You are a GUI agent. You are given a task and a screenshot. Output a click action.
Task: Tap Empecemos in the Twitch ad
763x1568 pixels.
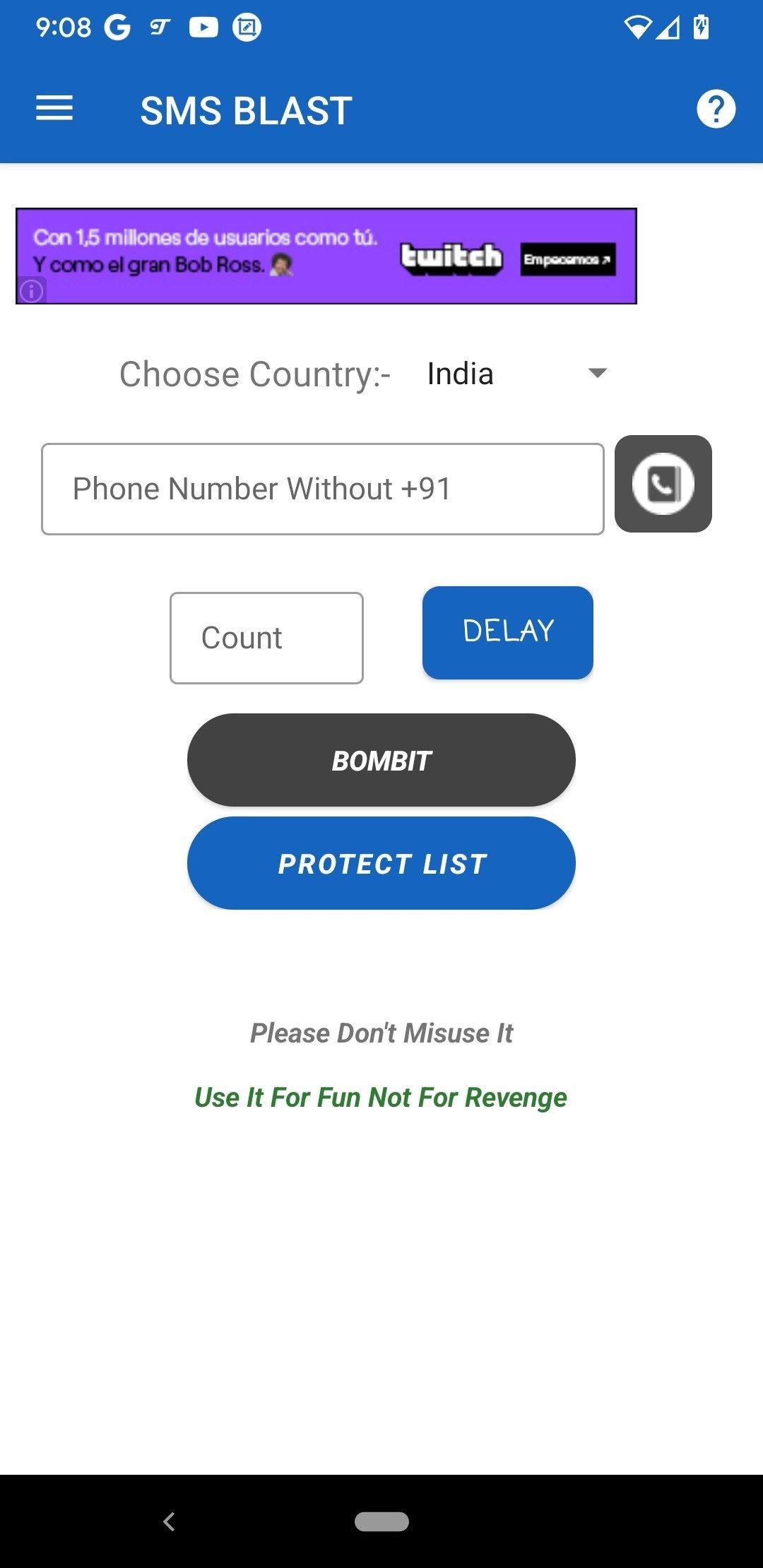568,260
